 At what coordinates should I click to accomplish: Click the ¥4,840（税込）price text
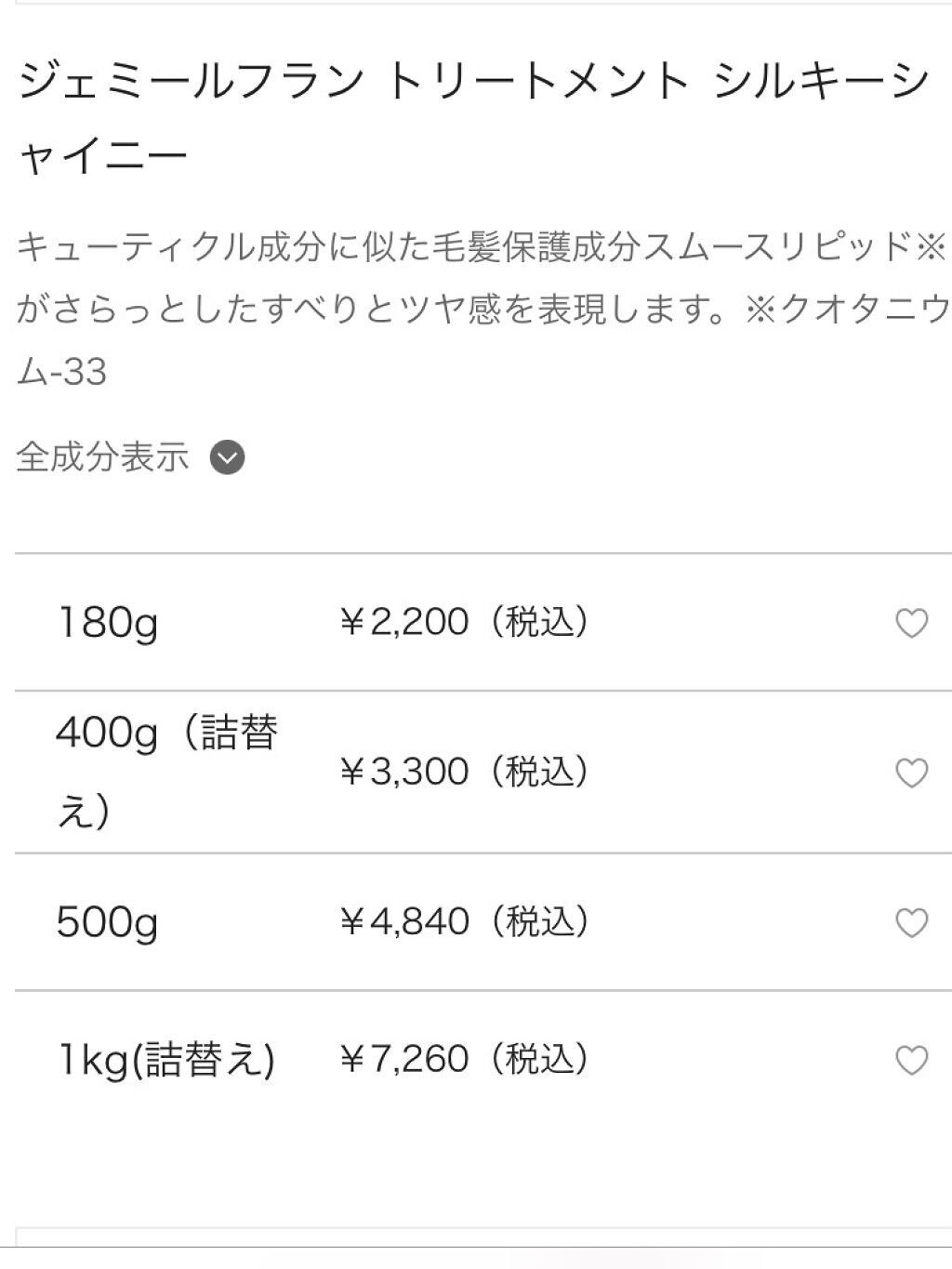(465, 922)
